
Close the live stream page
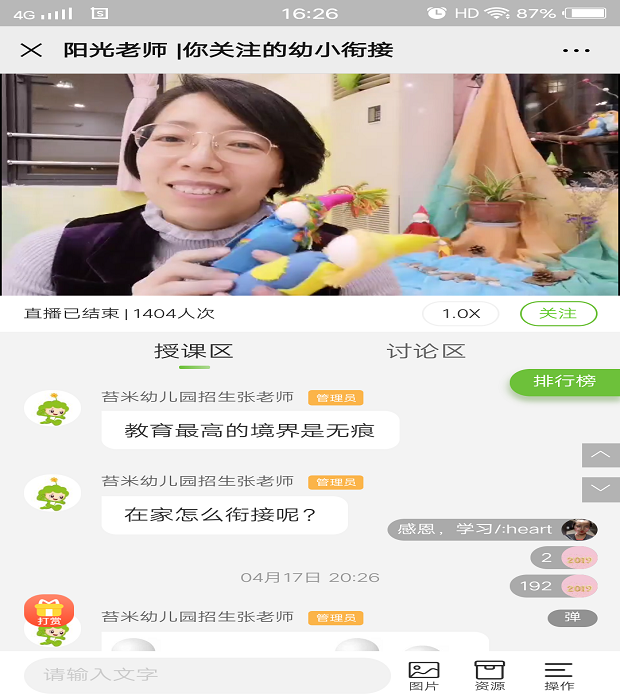click(x=31, y=50)
